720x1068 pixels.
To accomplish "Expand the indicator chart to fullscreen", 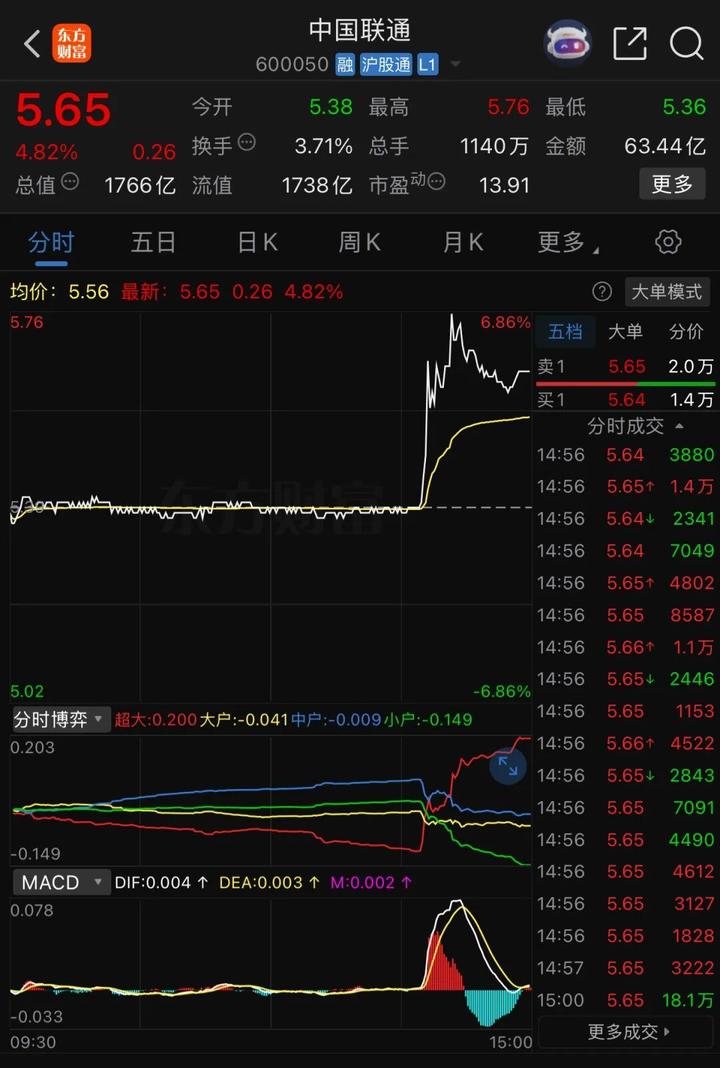I will tap(508, 766).
